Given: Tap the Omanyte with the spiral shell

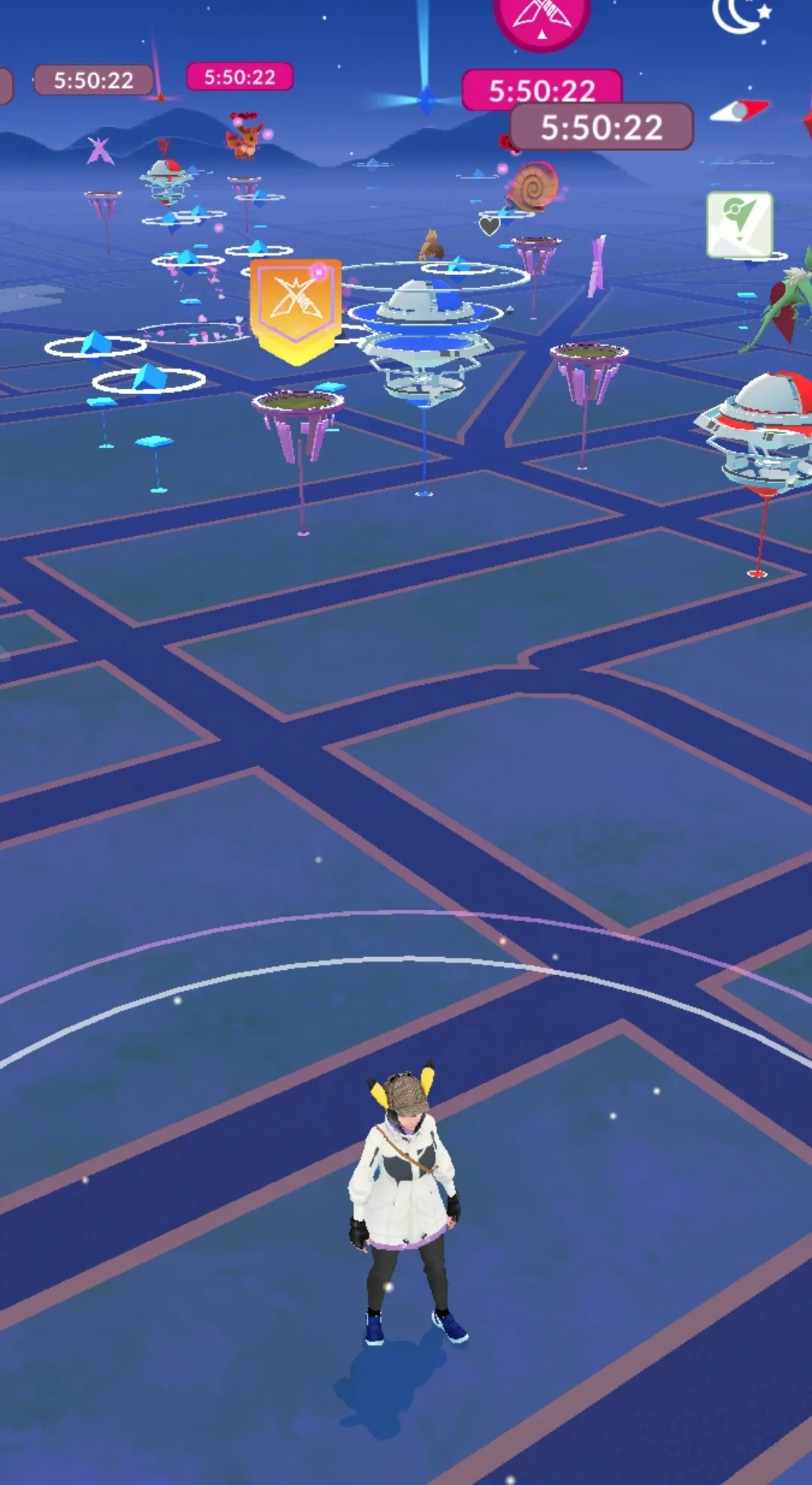Looking at the screenshot, I should pos(531,186).
